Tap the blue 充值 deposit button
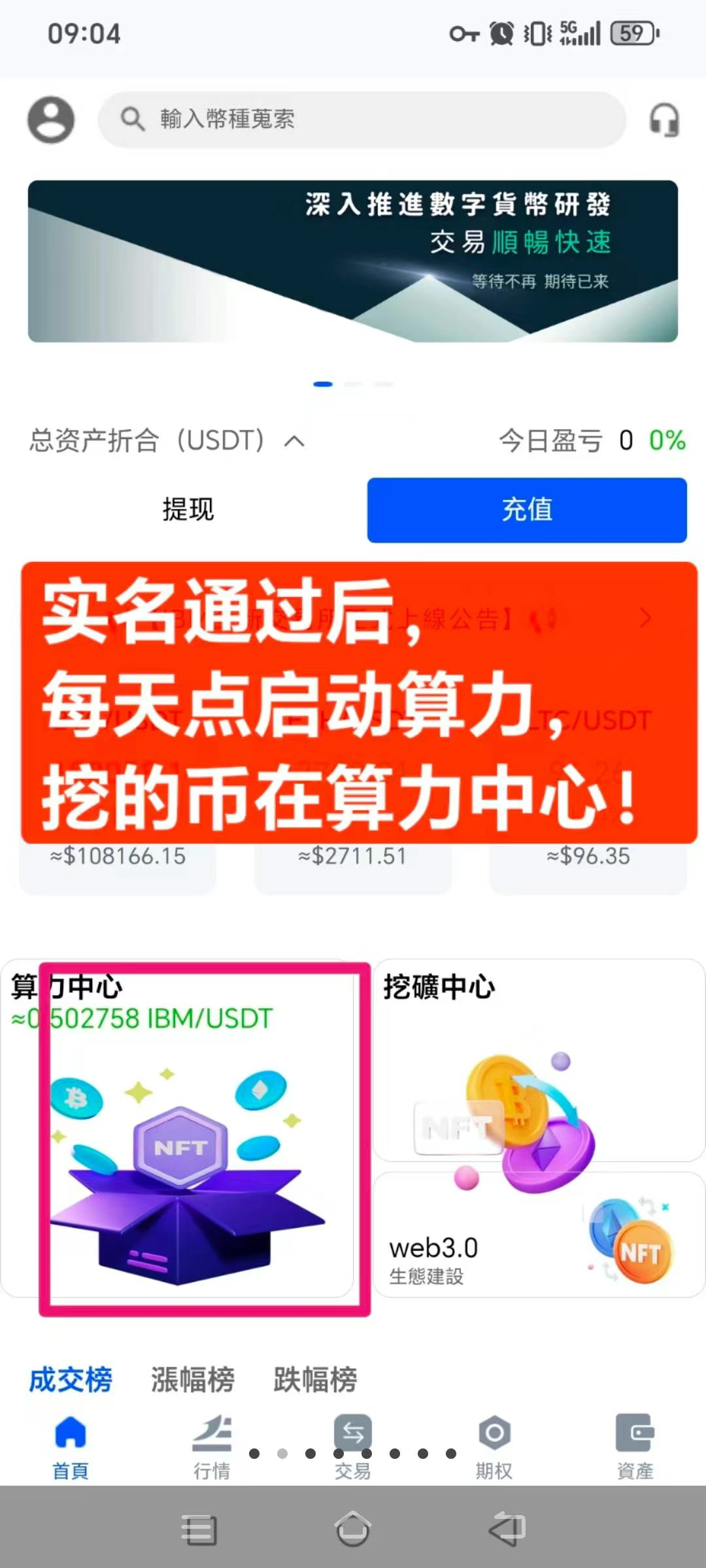706x1568 pixels. 527,510
